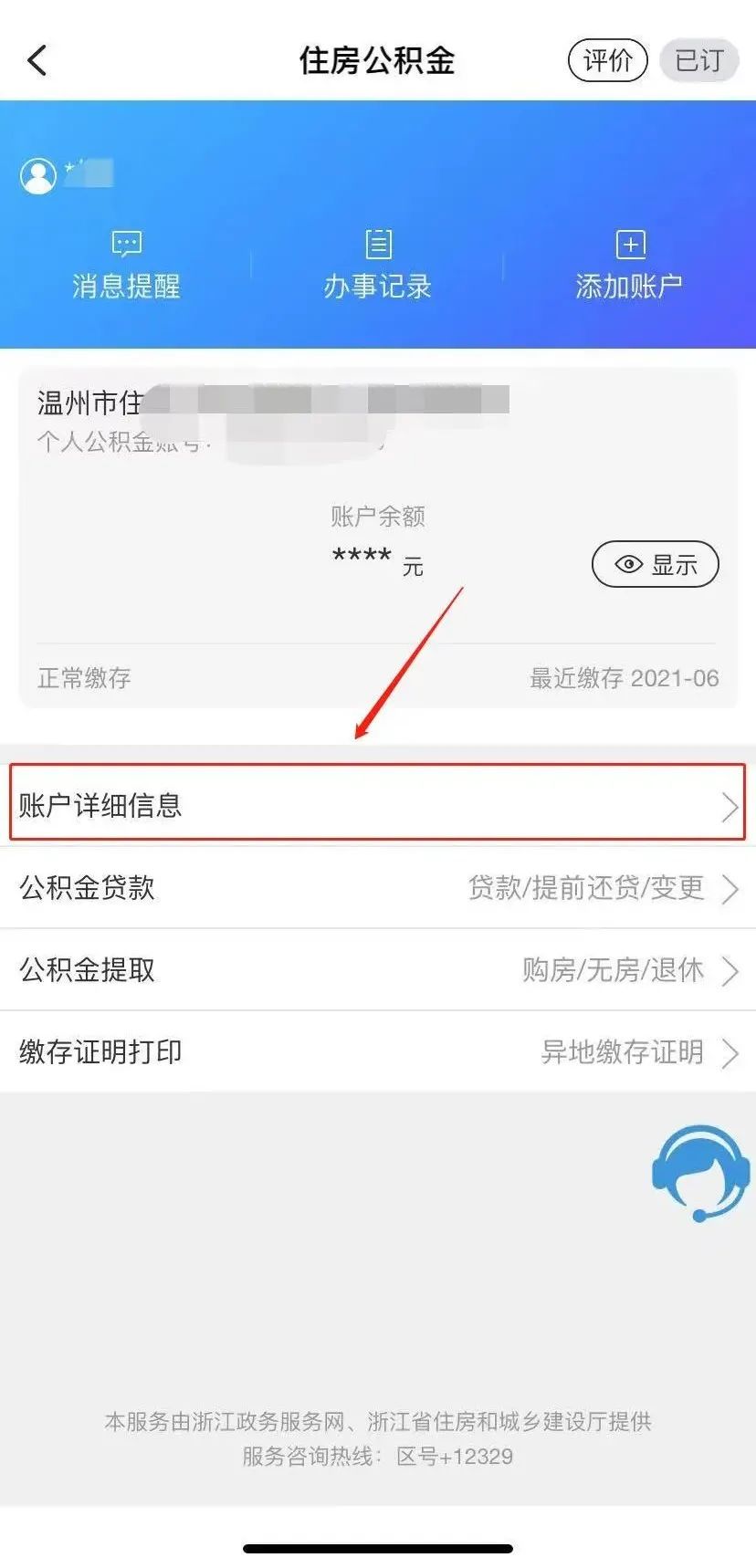The width and height of the screenshot is (756, 1568).
Task: Open 账户详细信息 row
Action: click(x=377, y=805)
